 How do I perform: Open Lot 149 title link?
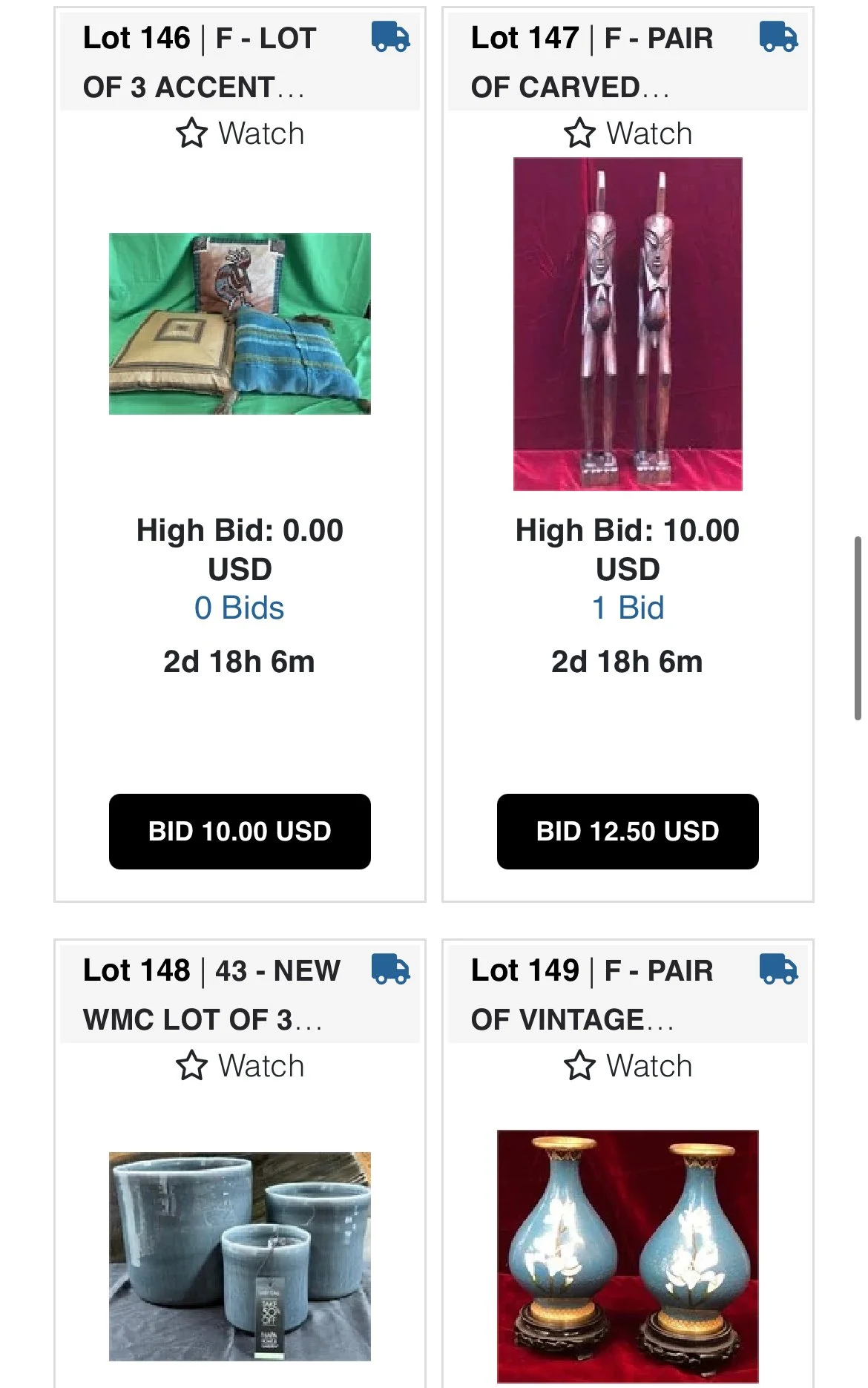pyautogui.click(x=591, y=995)
